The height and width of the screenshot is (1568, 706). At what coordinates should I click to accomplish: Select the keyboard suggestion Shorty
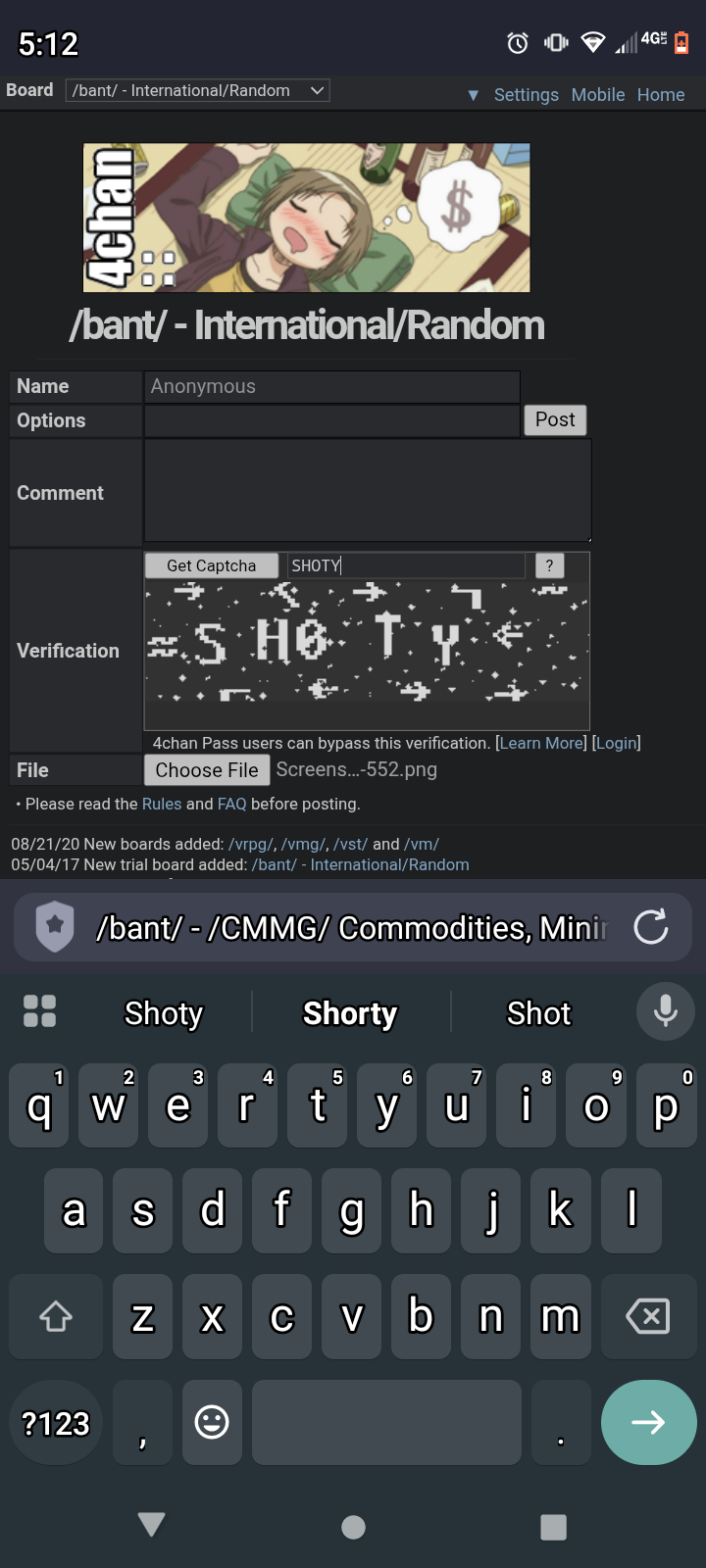350,1013
